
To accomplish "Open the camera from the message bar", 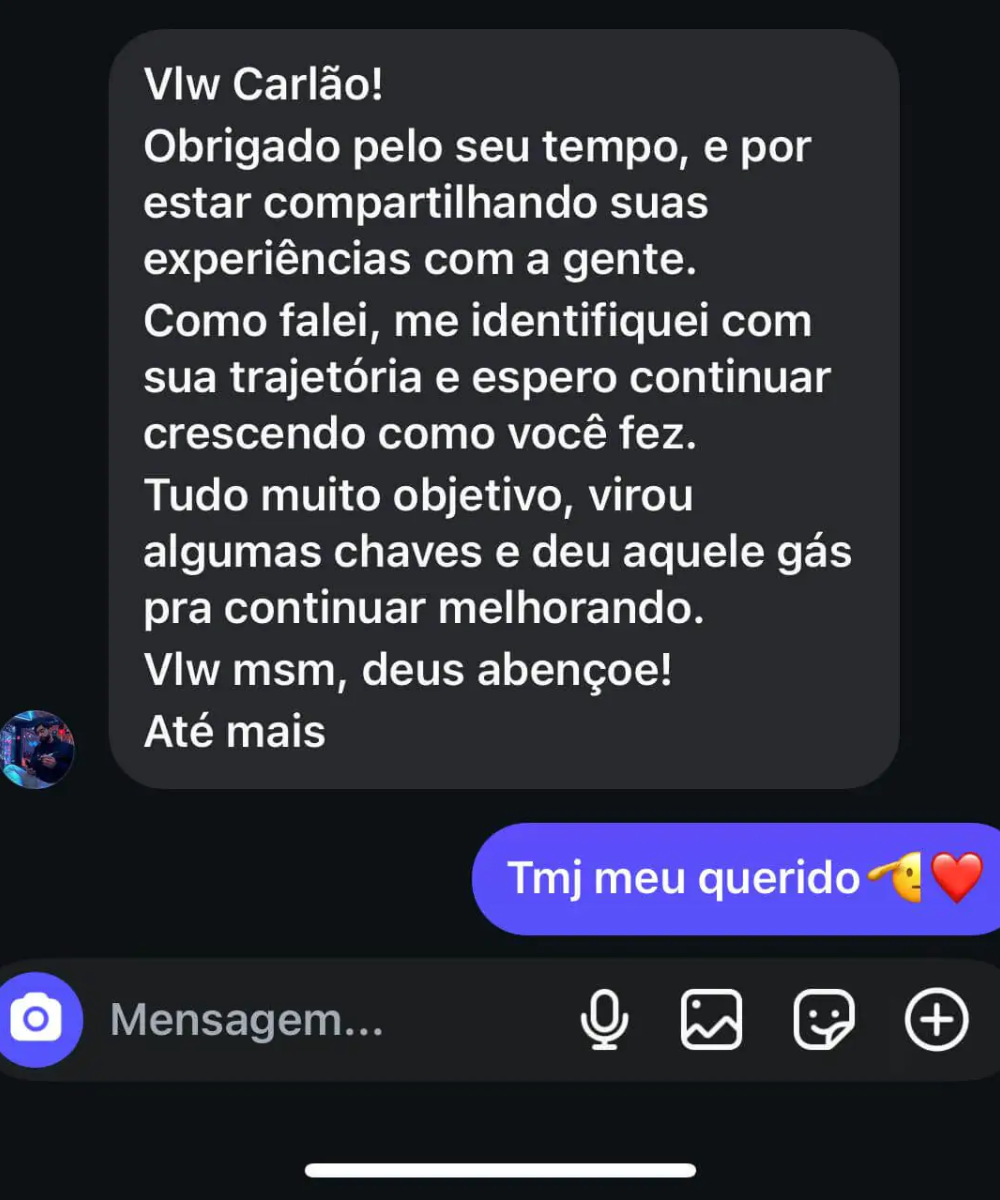I will click(x=36, y=1020).
